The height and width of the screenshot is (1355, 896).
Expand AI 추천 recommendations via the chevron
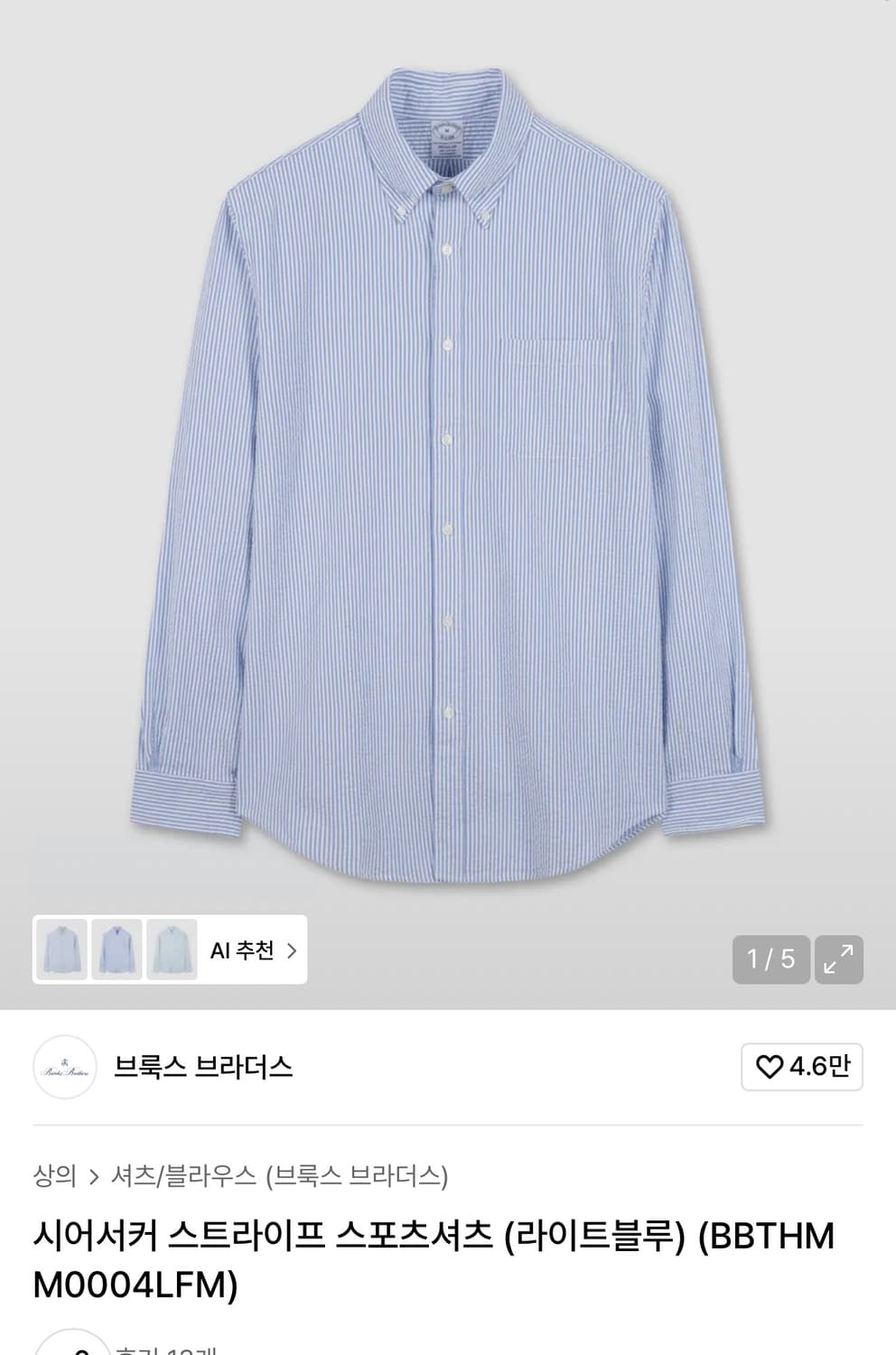pos(294,950)
